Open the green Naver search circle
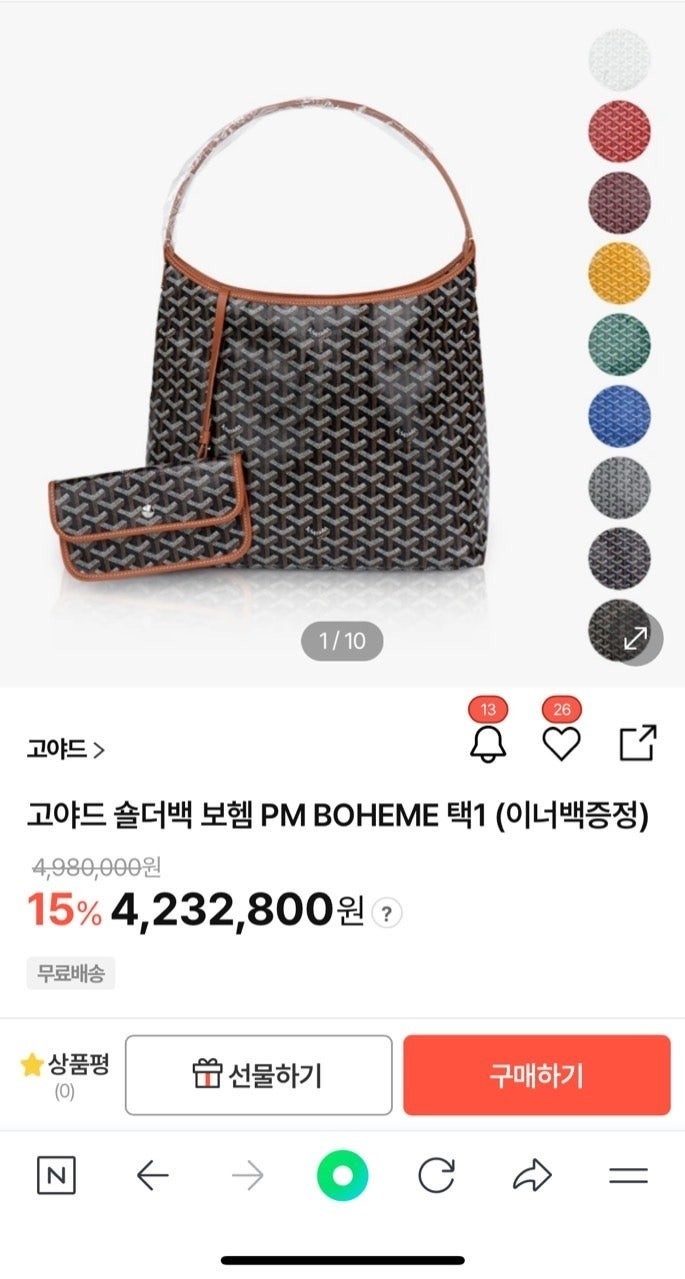Image resolution: width=685 pixels, height=1279 pixels. [342, 1176]
